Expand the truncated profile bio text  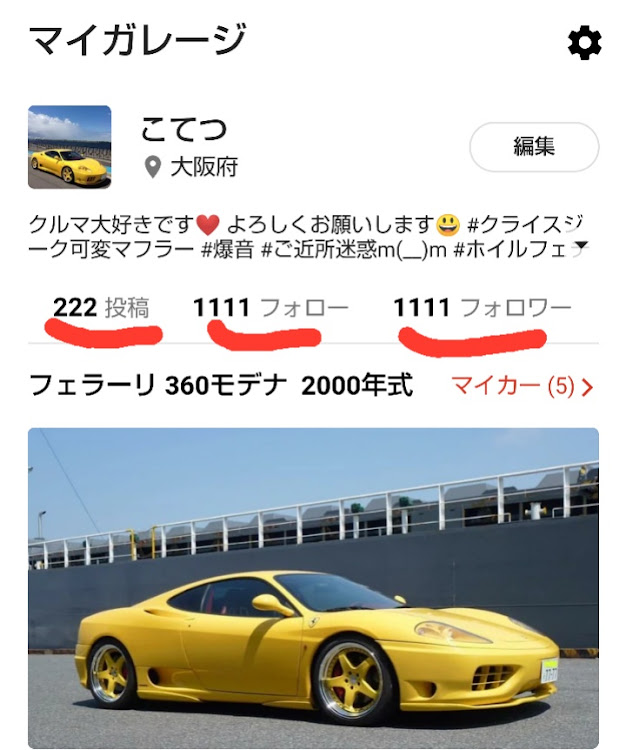pyautogui.click(x=584, y=246)
